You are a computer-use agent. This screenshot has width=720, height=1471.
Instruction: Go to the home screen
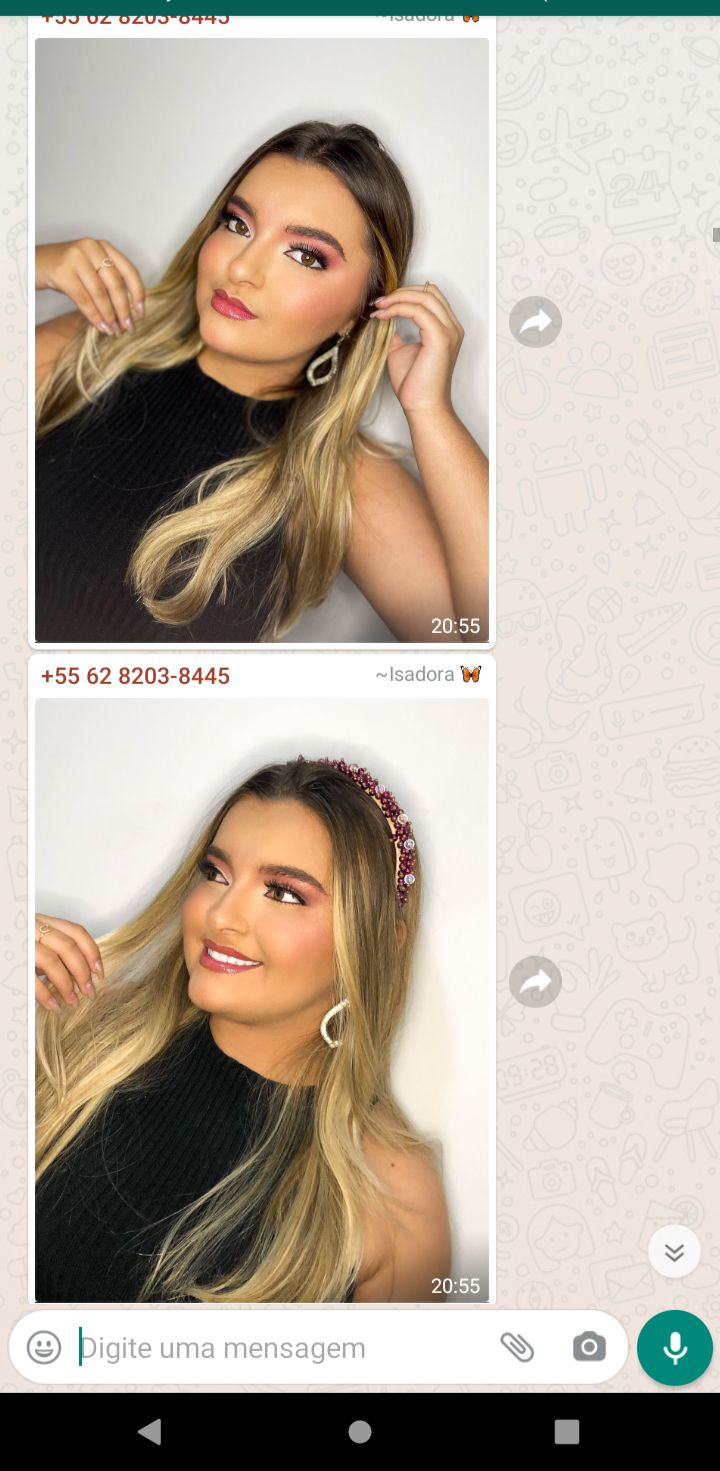(x=360, y=1432)
